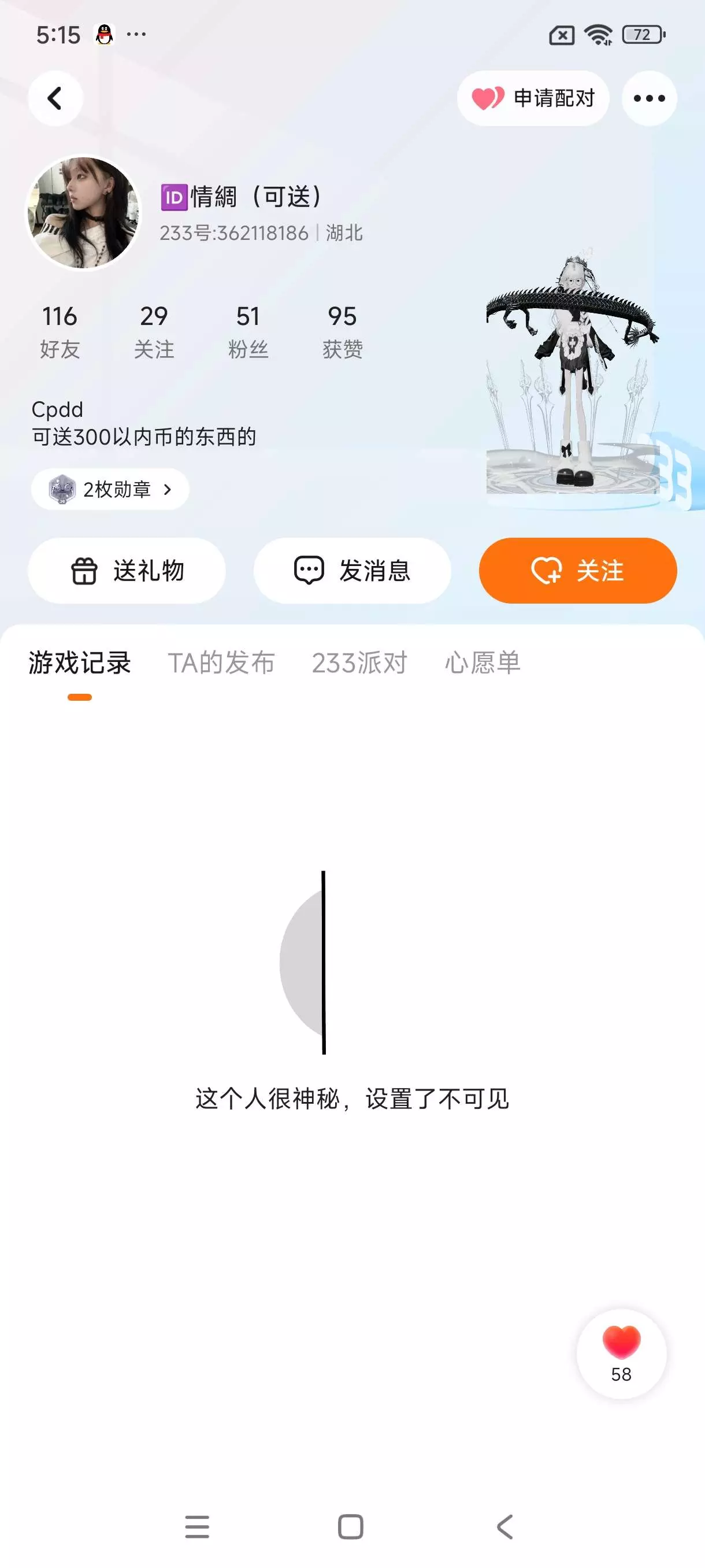Viewport: 705px width, 1568px height.
Task: Check the 51 粉丝 followers list
Action: pos(248,331)
